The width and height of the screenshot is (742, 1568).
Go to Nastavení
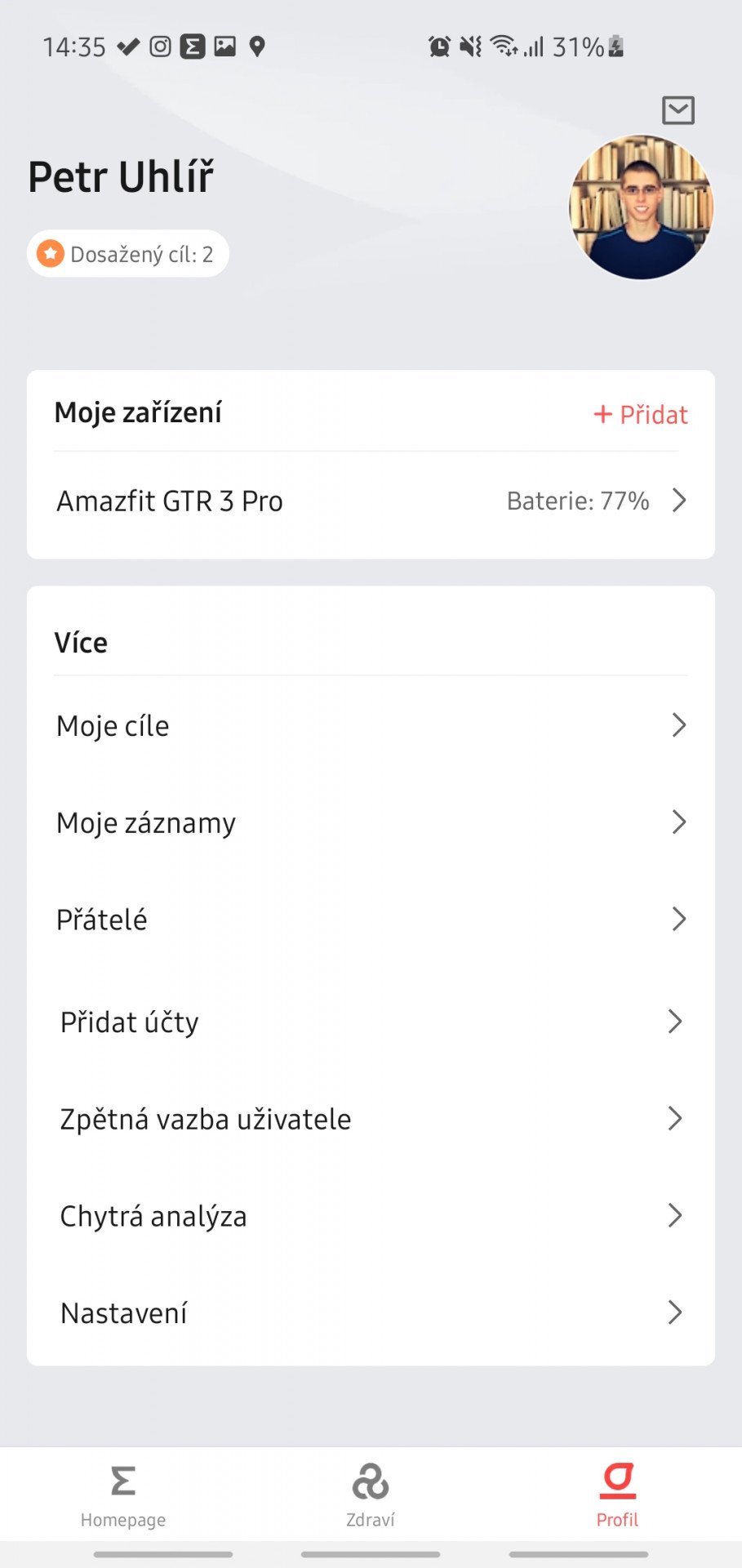[371, 1313]
